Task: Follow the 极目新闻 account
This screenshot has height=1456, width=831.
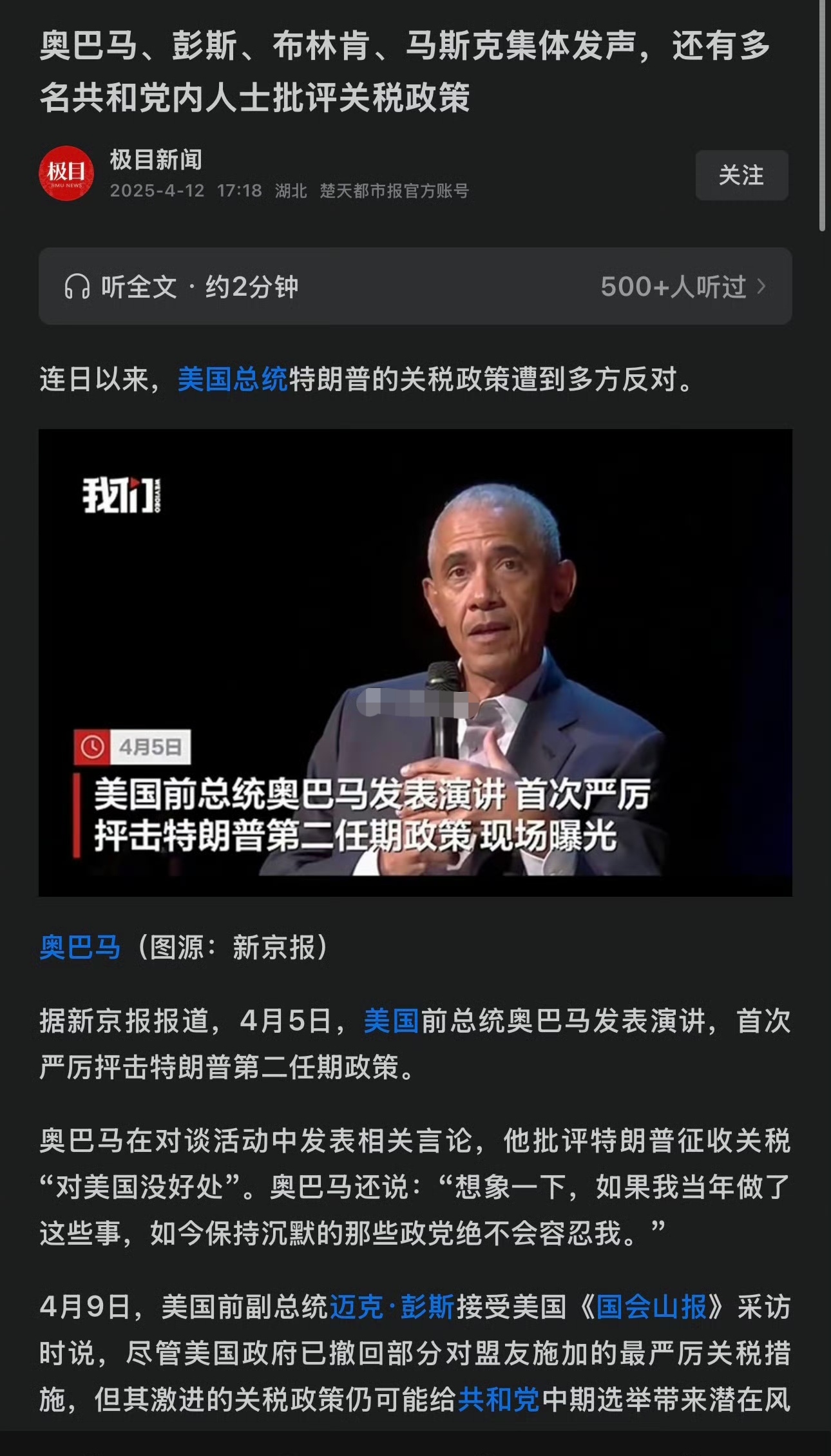Action: click(741, 175)
